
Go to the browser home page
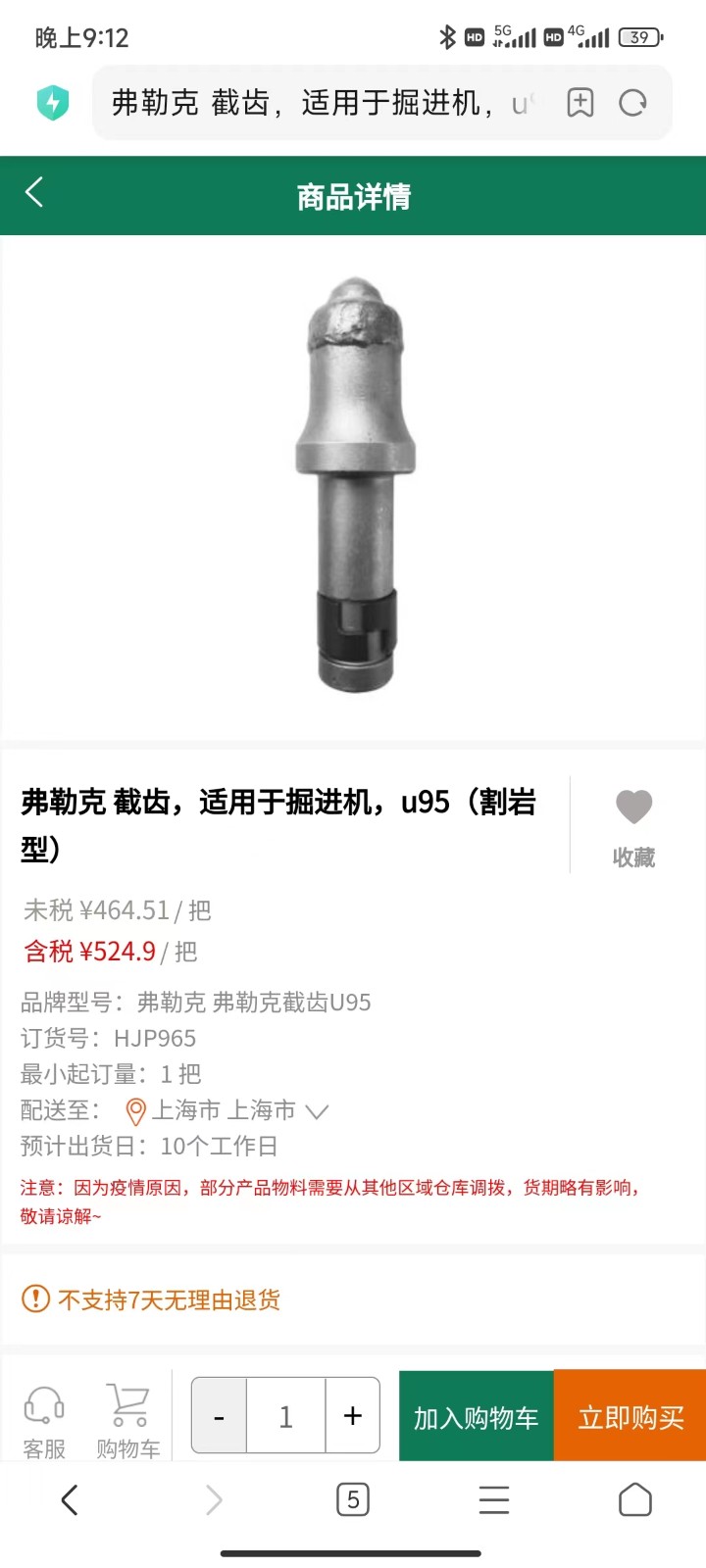pos(634,1499)
